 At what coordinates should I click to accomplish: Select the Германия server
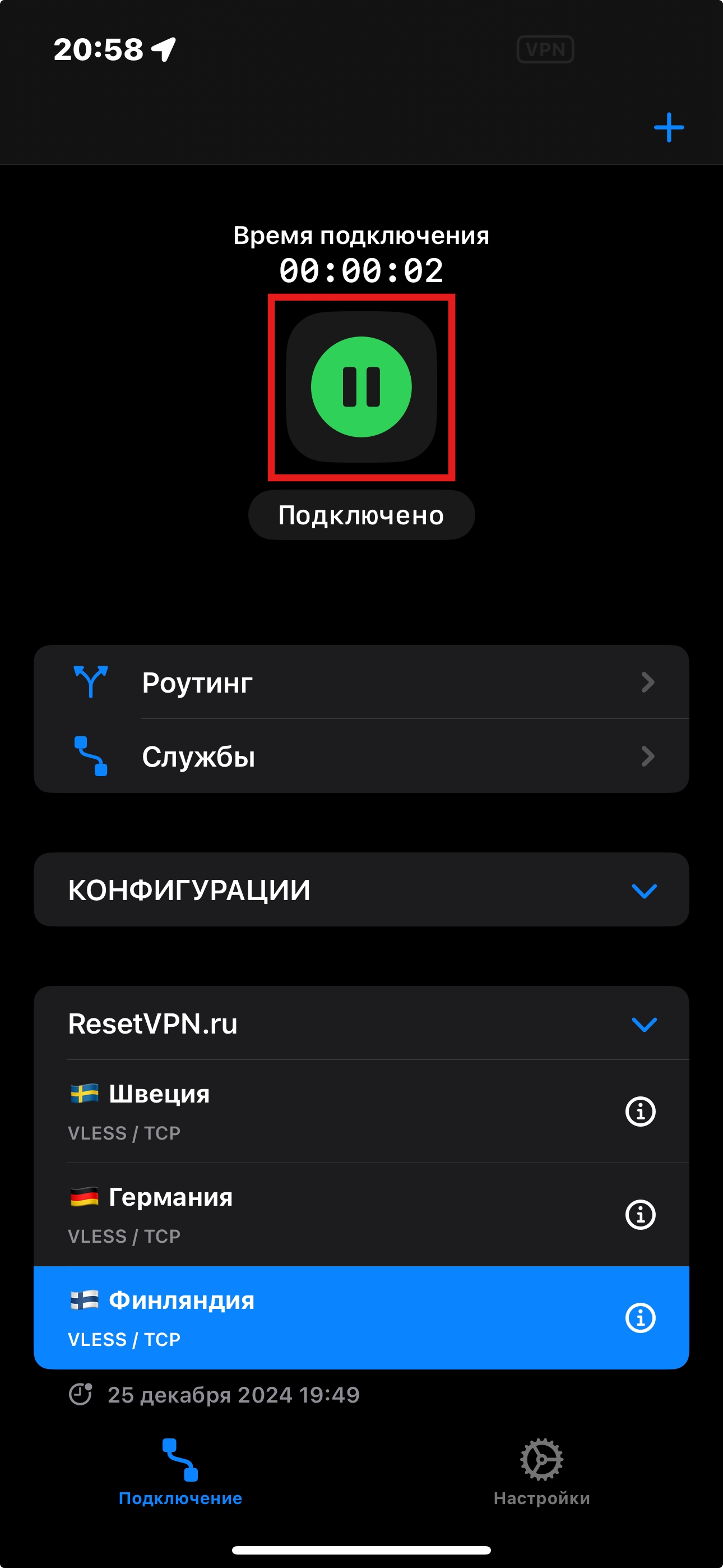tap(304, 1215)
